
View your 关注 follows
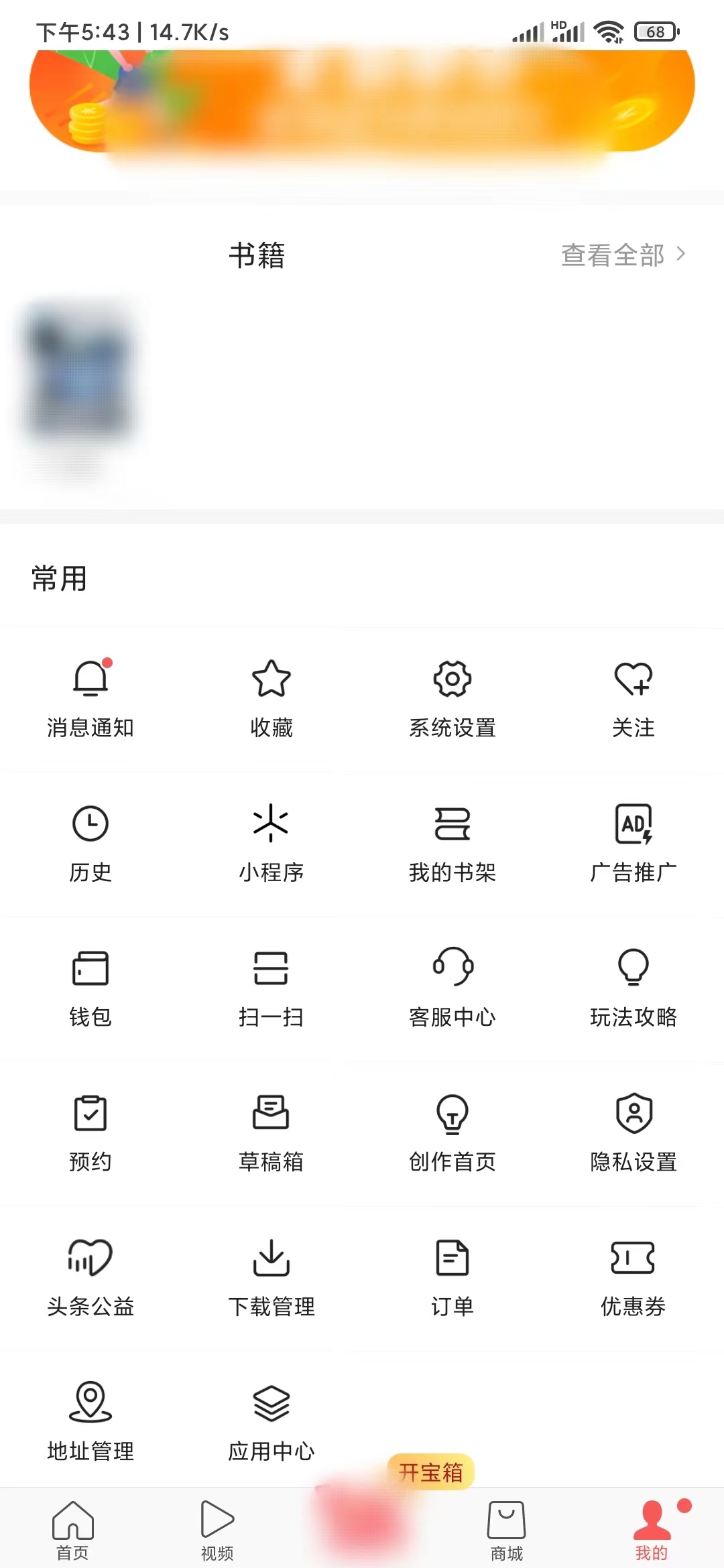coord(633,697)
